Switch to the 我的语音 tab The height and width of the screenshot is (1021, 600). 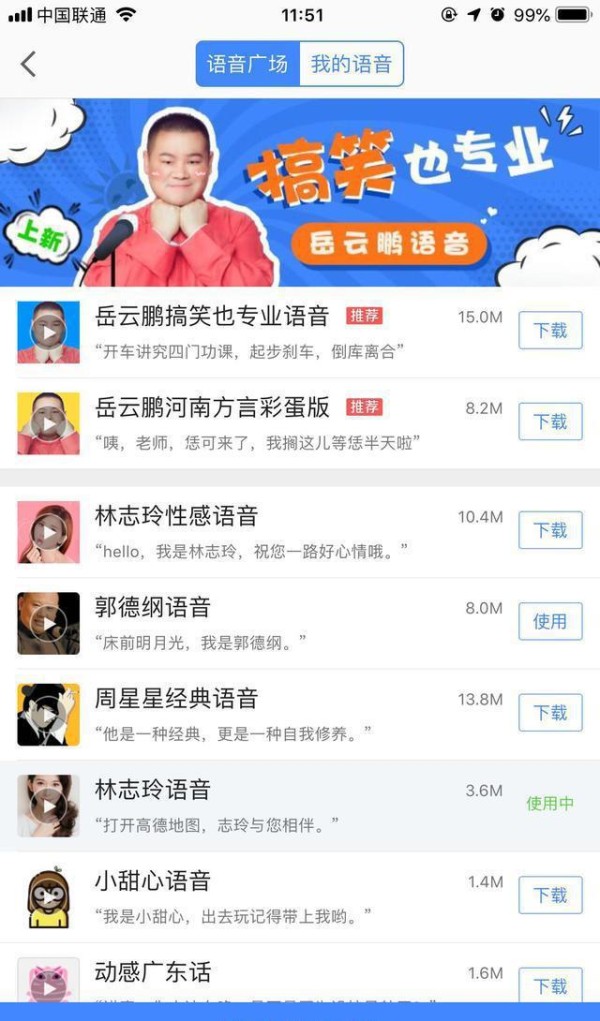pos(351,64)
